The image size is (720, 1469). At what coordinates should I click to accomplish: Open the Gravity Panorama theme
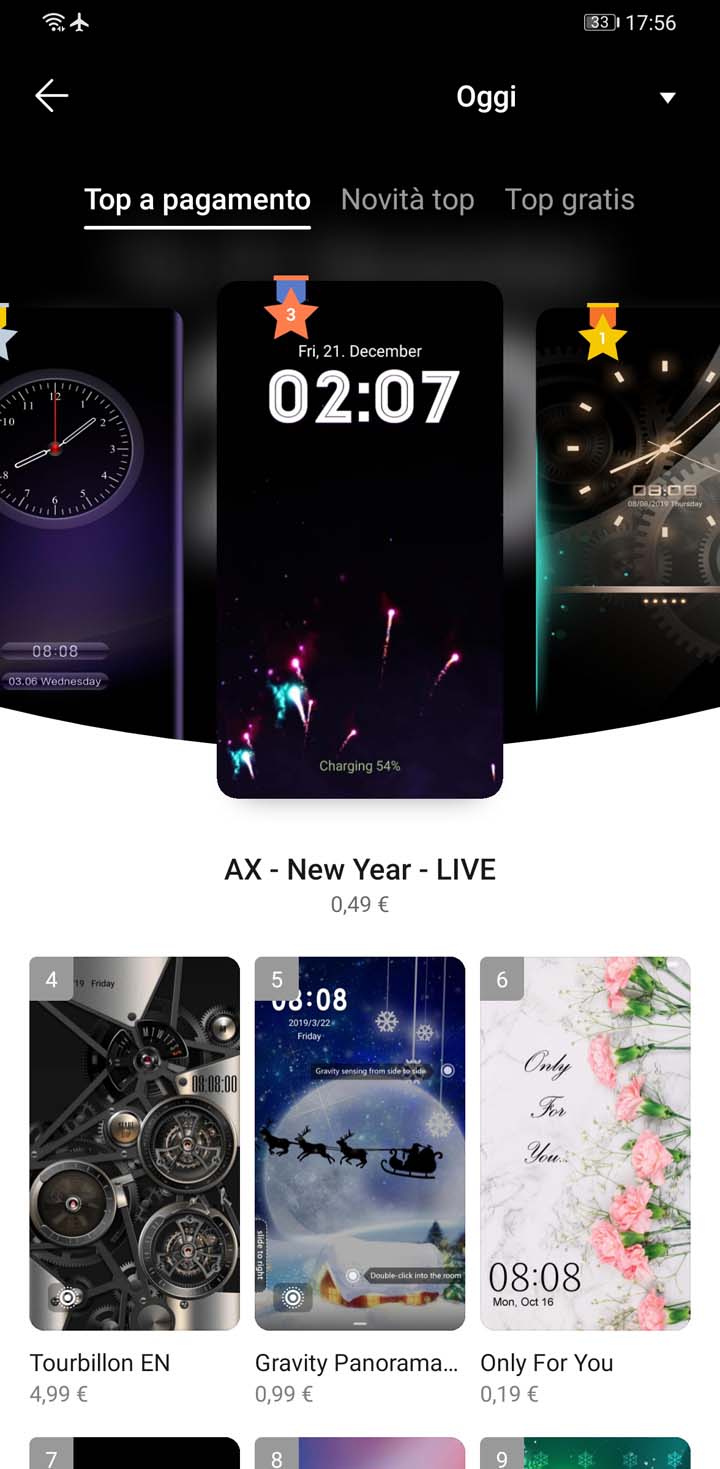(x=360, y=1143)
